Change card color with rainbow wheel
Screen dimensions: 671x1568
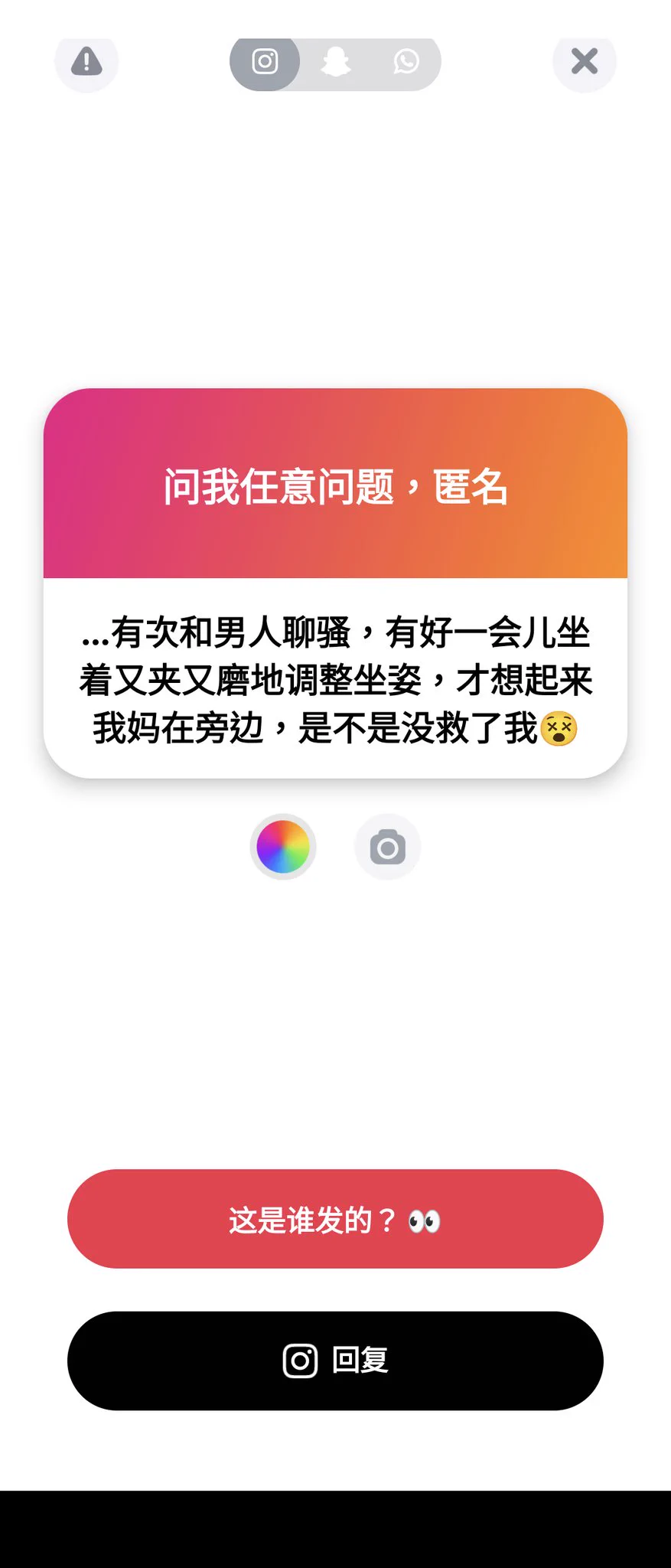[283, 847]
